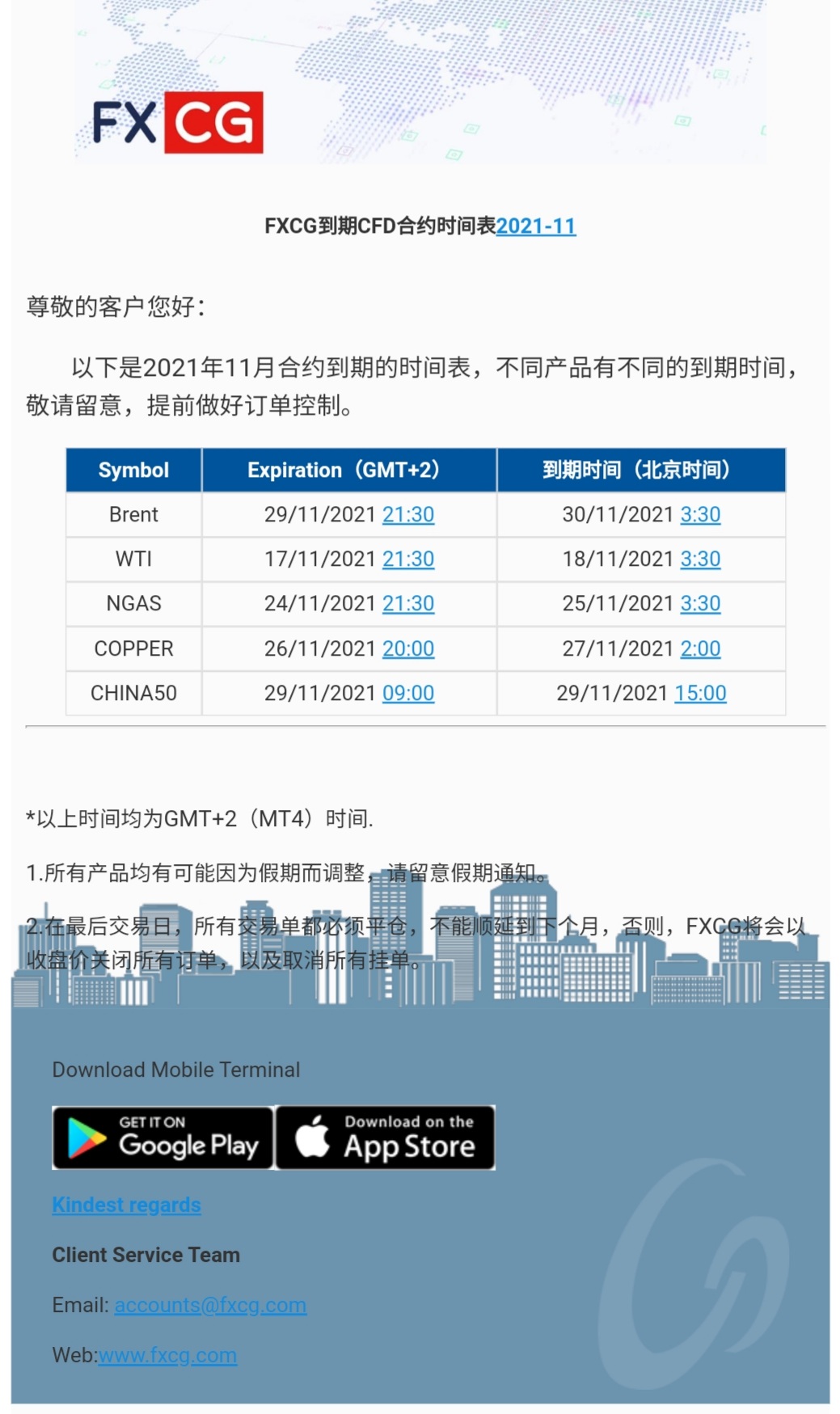Viewport: 840px width, 1414px height.
Task: Tap the Kindest regards link
Action: [126, 1205]
